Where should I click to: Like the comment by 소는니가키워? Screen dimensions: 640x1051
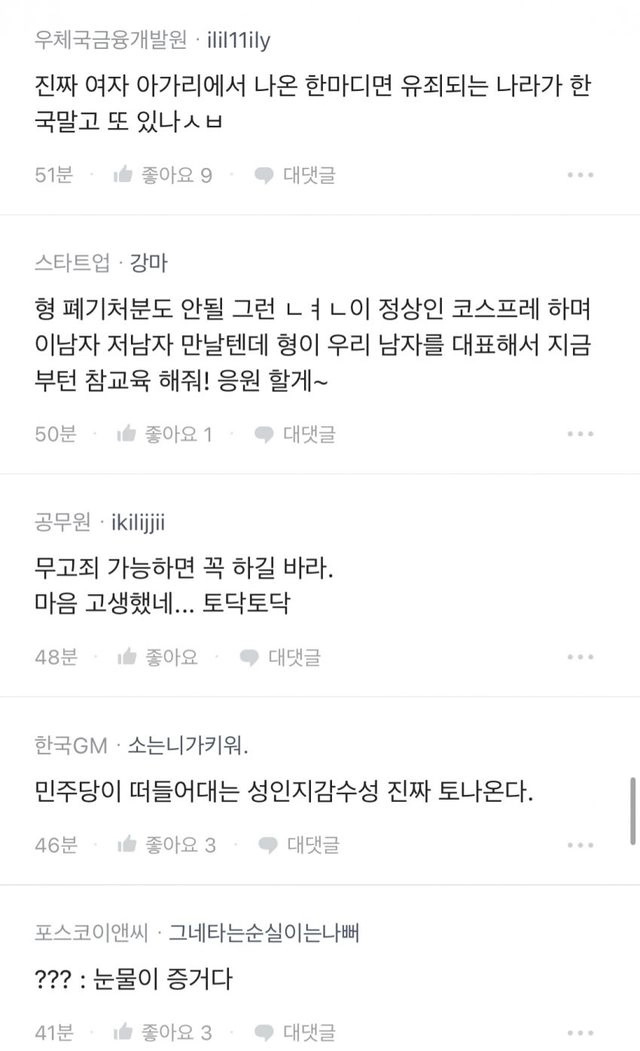[165, 845]
